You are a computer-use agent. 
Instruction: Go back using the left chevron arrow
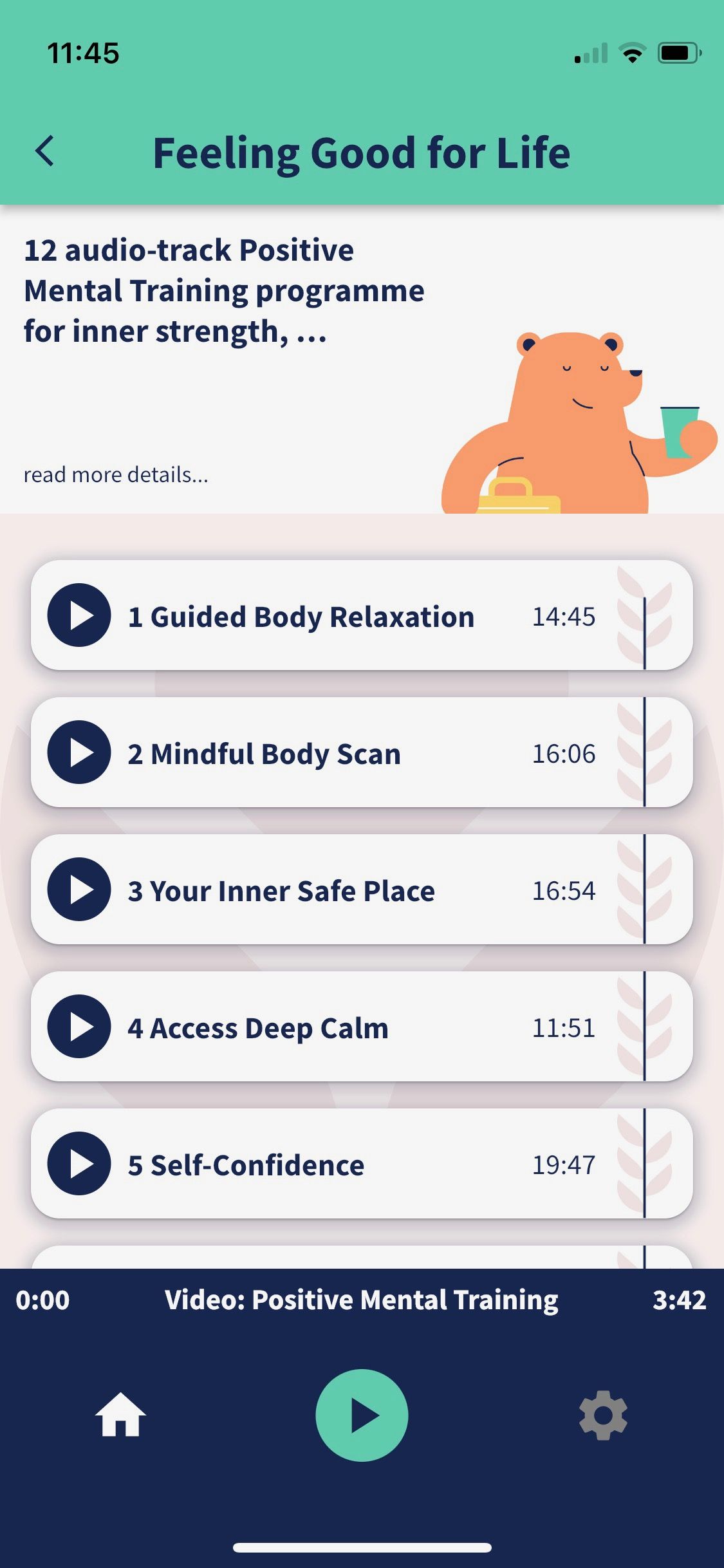(x=45, y=152)
